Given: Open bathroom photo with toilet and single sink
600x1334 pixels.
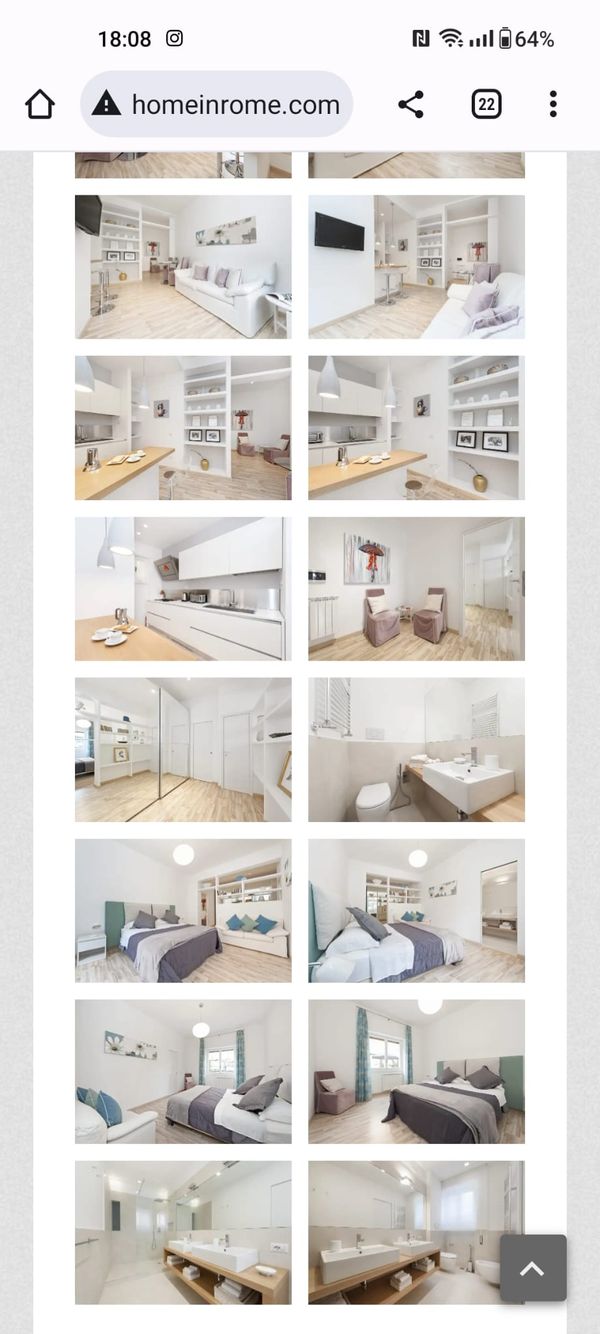Looking at the screenshot, I should (416, 750).
